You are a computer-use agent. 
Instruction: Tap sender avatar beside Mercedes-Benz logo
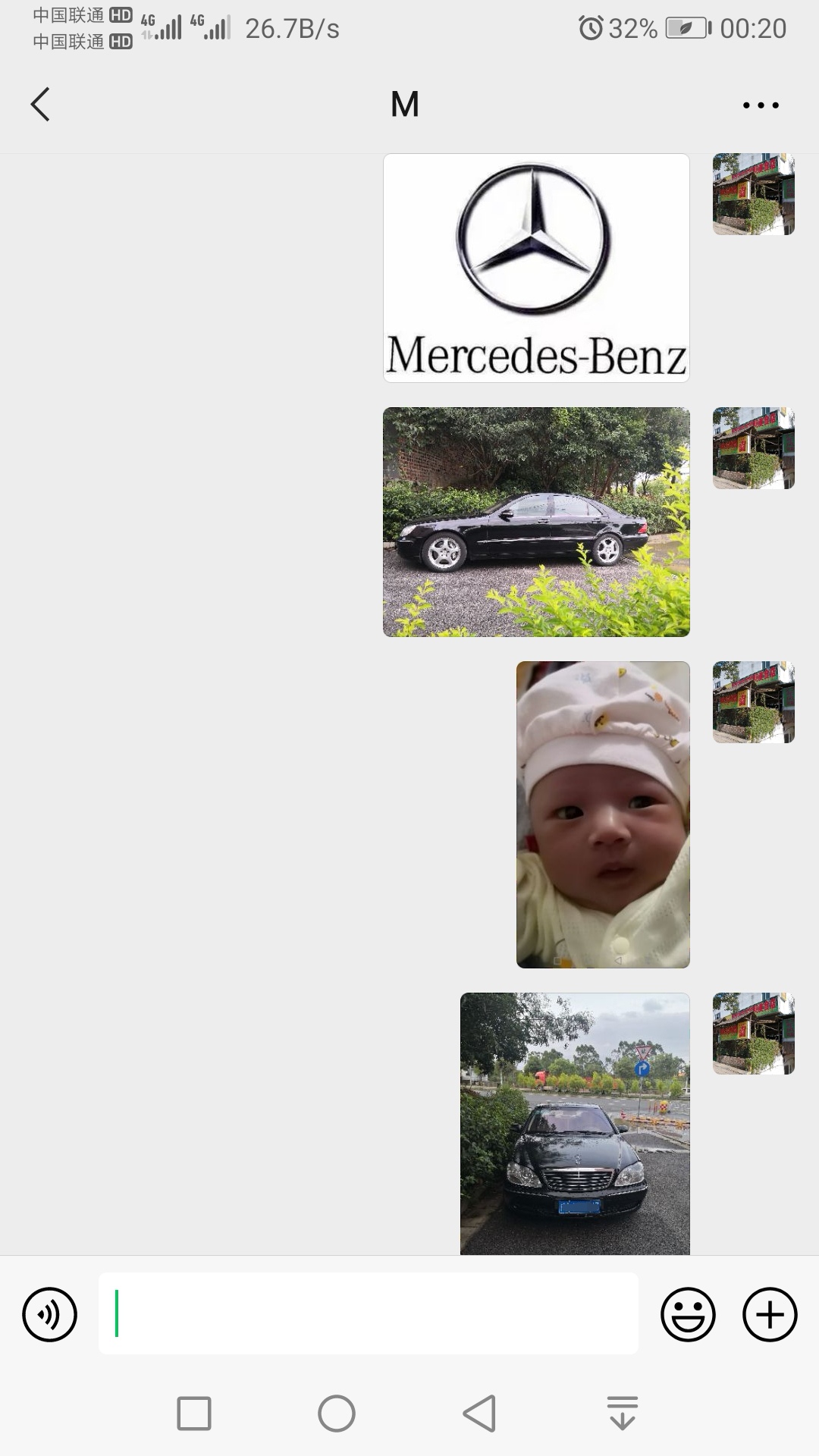(x=753, y=194)
